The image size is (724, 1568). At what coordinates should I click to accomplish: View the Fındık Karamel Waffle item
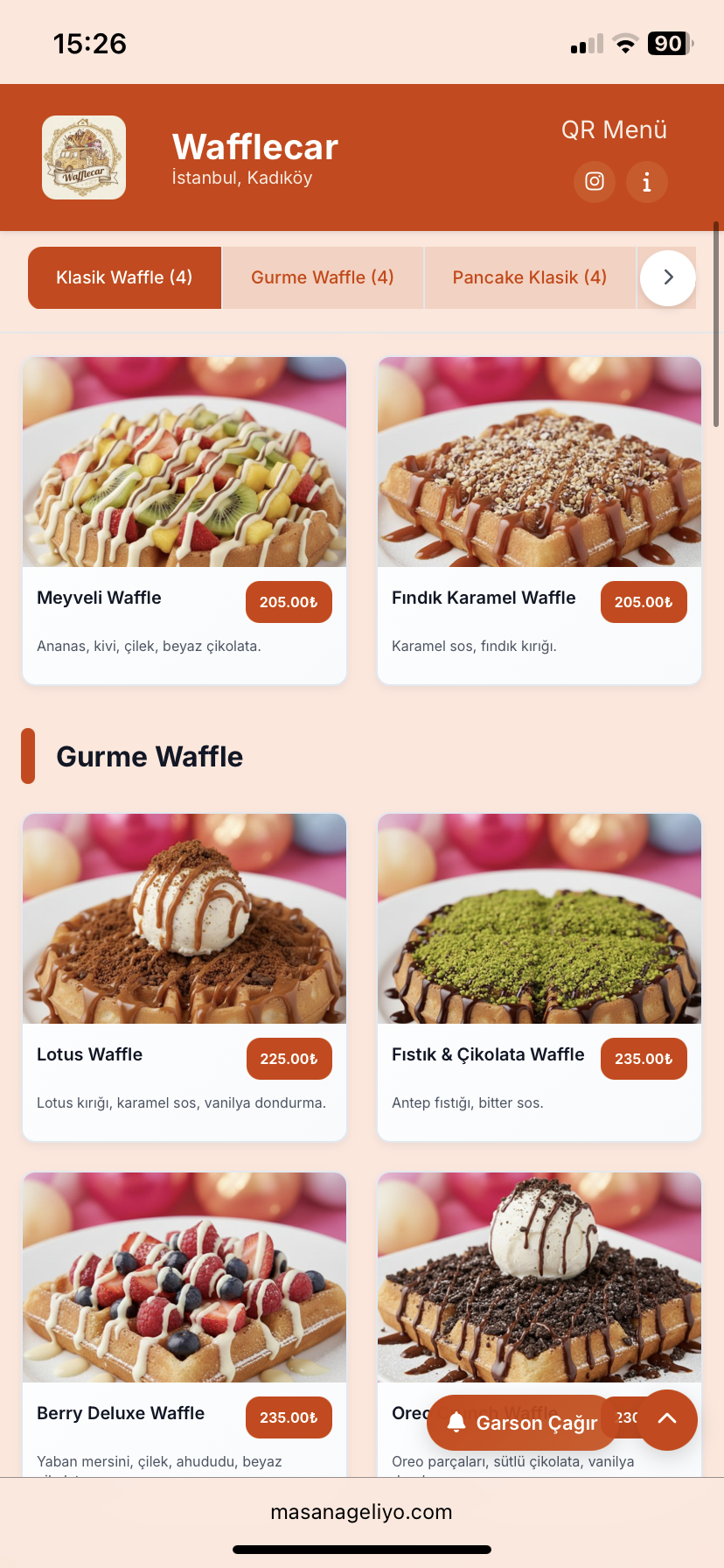tap(540, 520)
